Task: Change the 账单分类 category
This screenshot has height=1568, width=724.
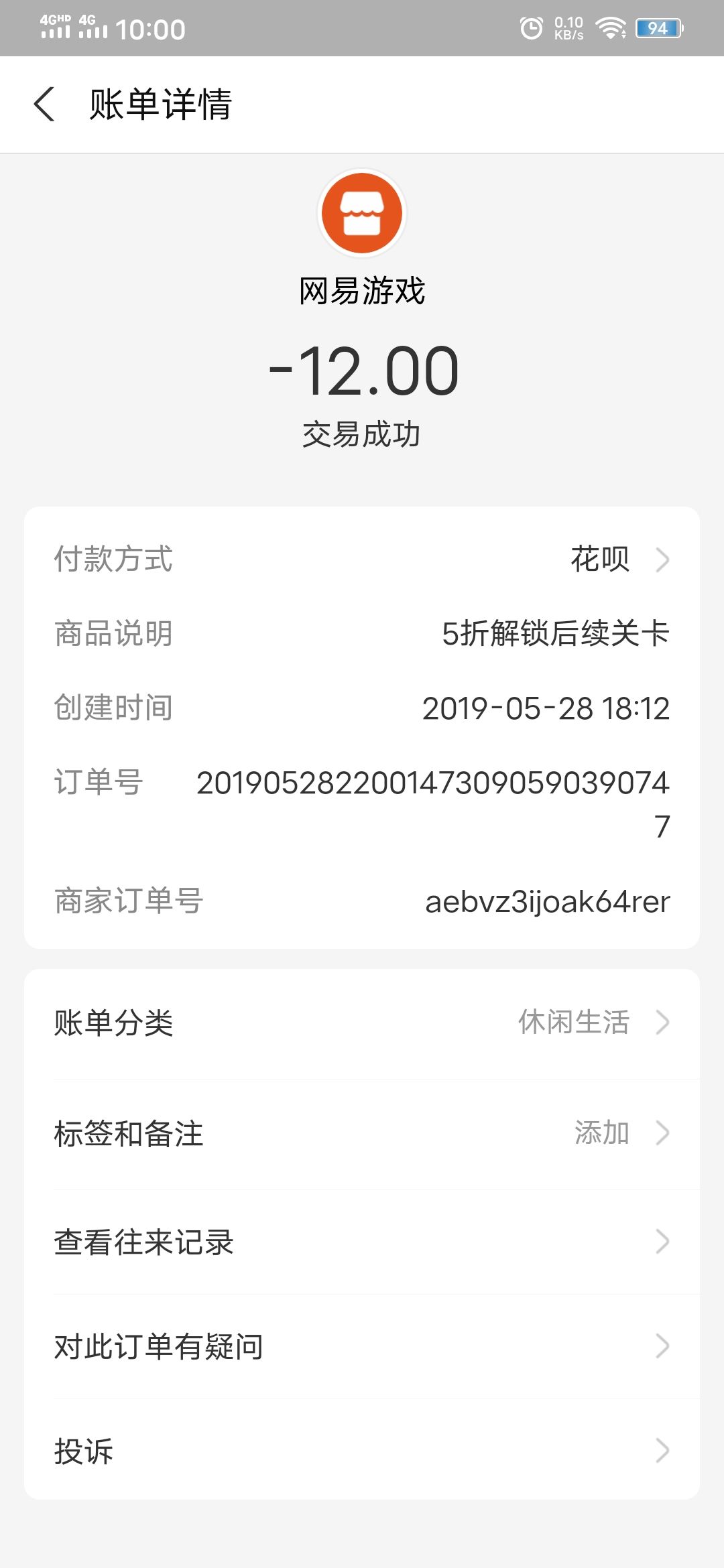Action: coord(362,1023)
